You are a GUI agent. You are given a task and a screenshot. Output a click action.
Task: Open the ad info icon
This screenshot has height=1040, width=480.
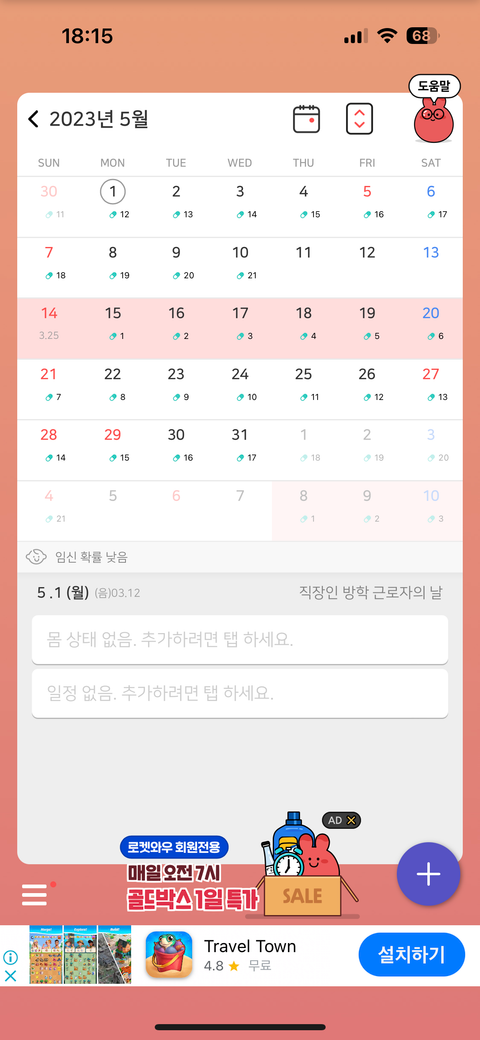point(11,957)
